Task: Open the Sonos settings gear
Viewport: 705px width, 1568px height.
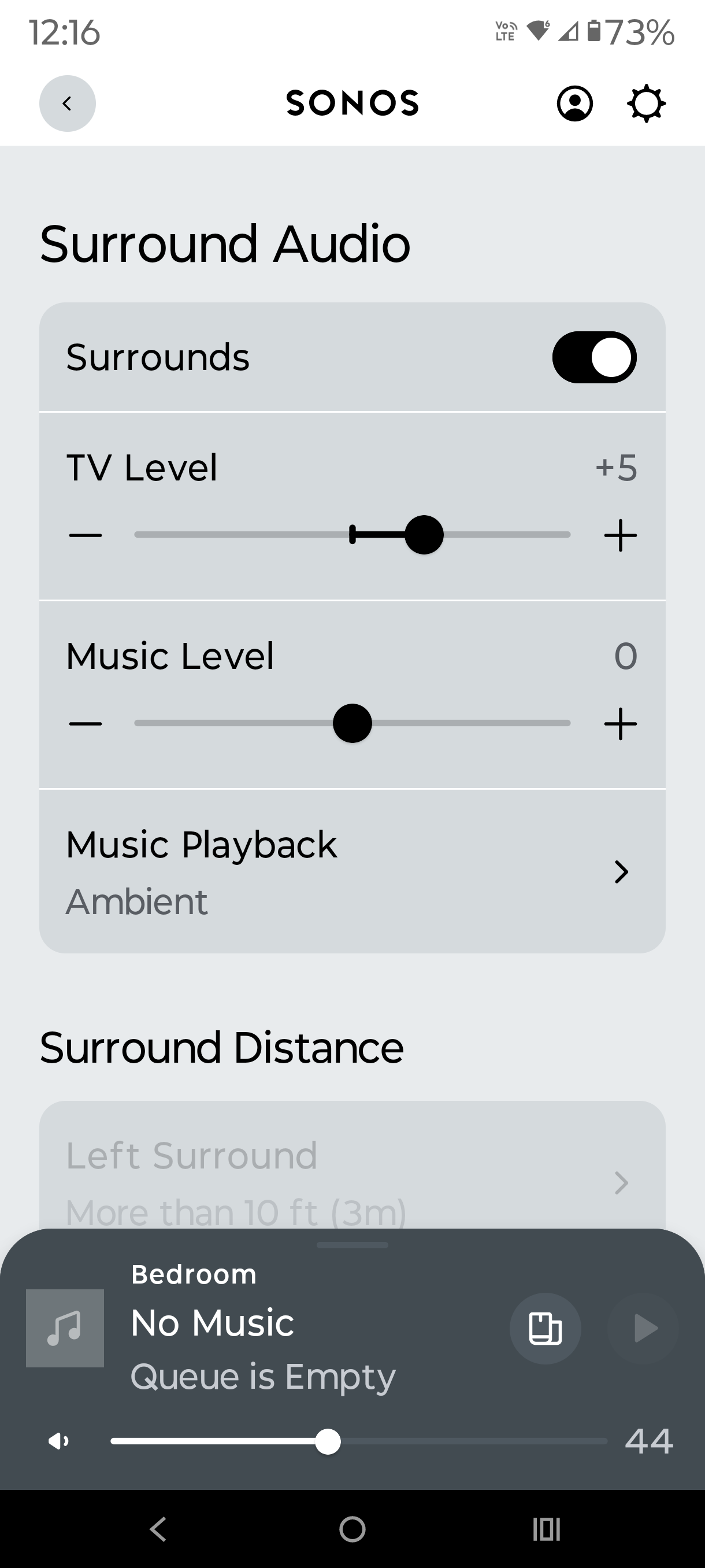Action: 644,103
